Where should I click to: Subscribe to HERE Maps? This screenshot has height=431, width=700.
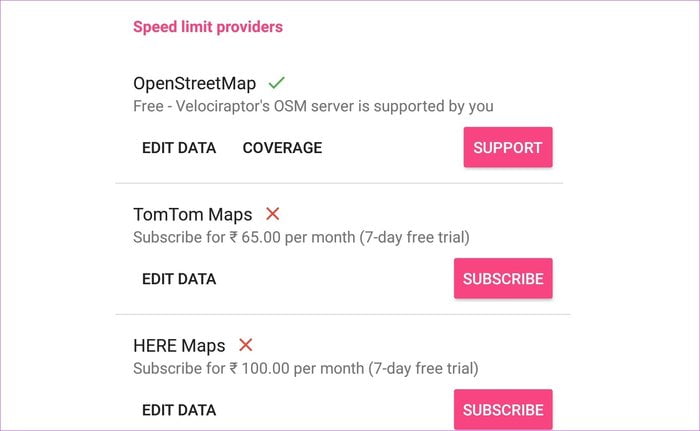click(x=503, y=410)
